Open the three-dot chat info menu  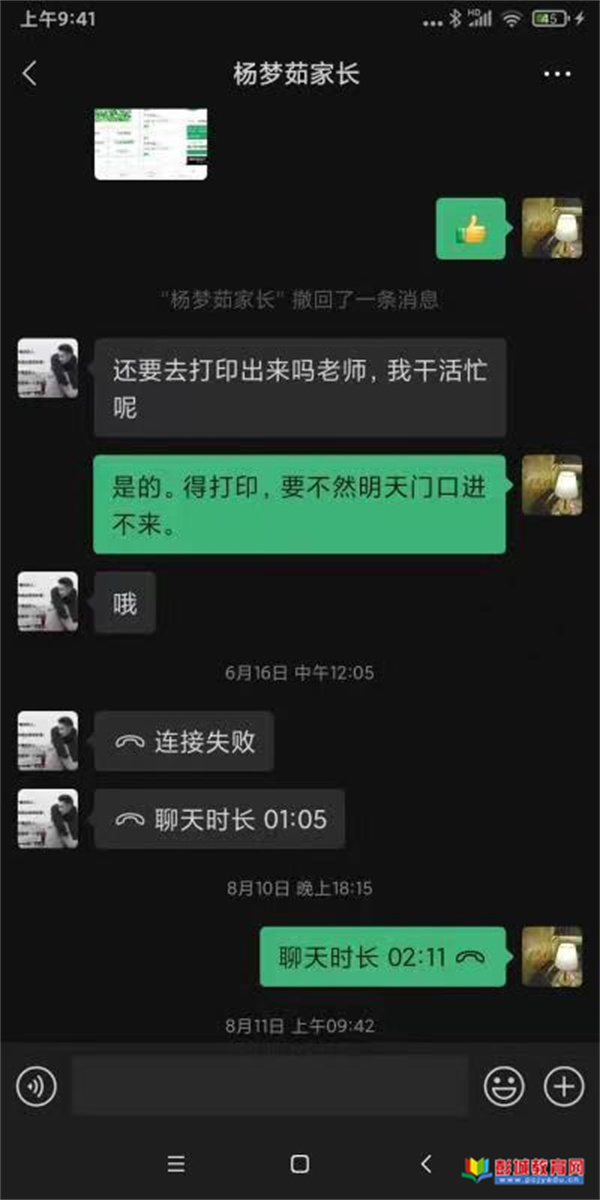(x=556, y=74)
